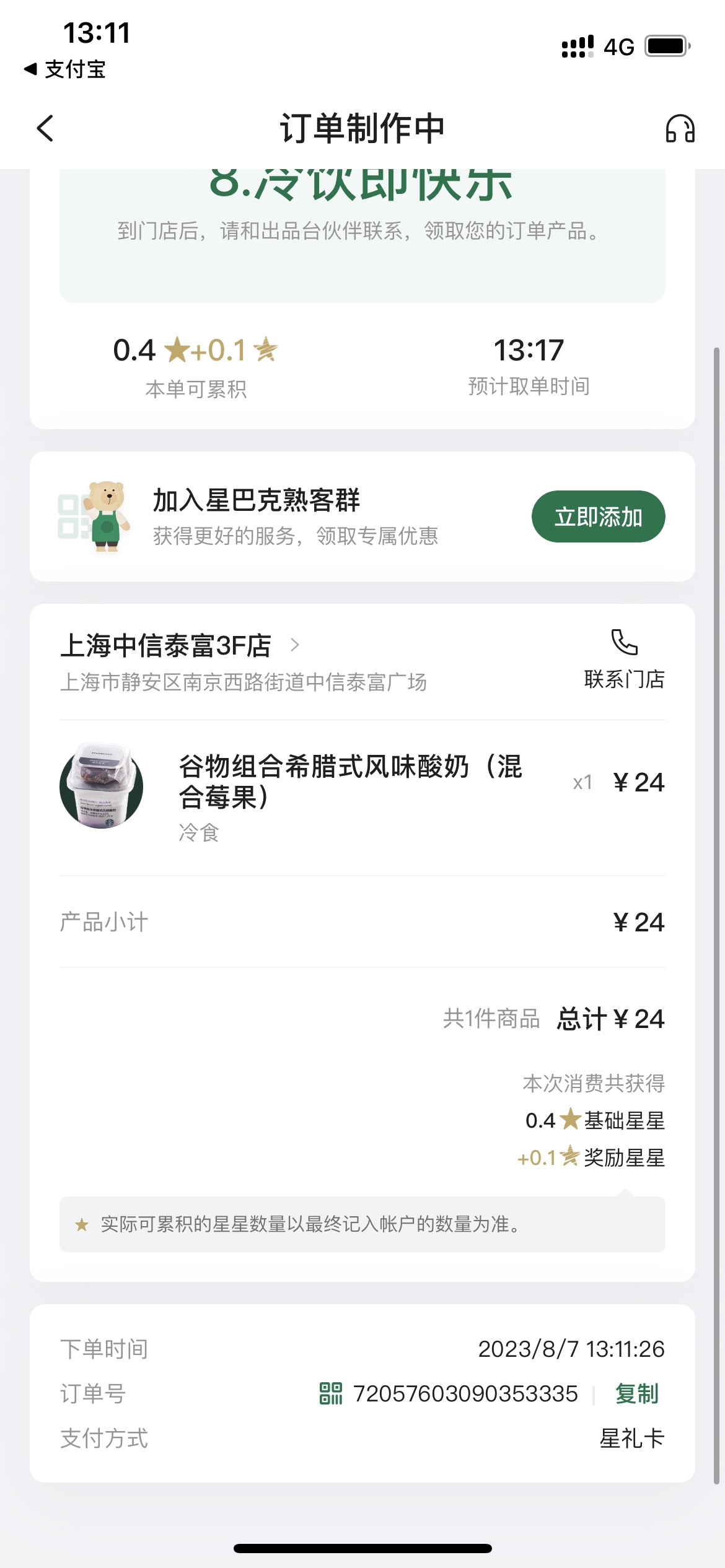
Task: Open store details for 上海中信泰富3F店
Action: [x=180, y=645]
